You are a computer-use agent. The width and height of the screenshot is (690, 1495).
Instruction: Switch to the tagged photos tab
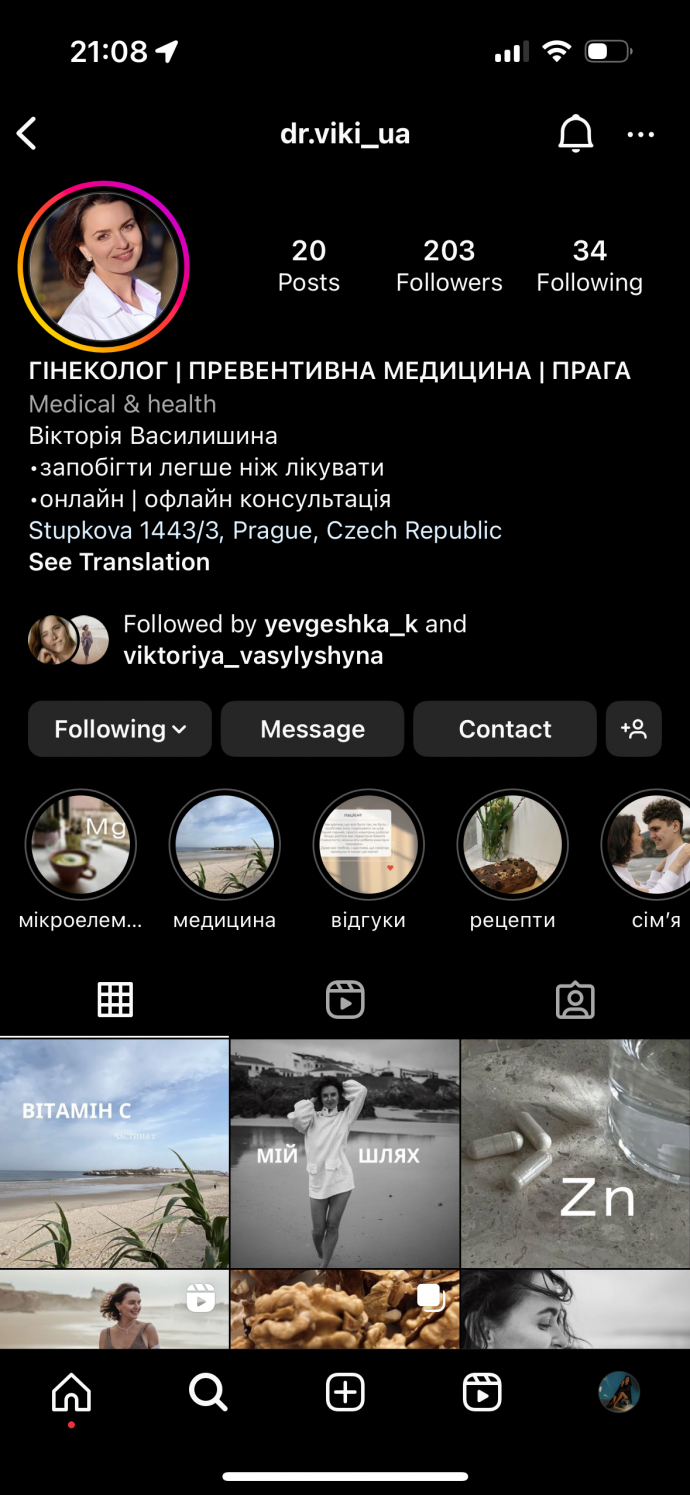[x=575, y=1000]
